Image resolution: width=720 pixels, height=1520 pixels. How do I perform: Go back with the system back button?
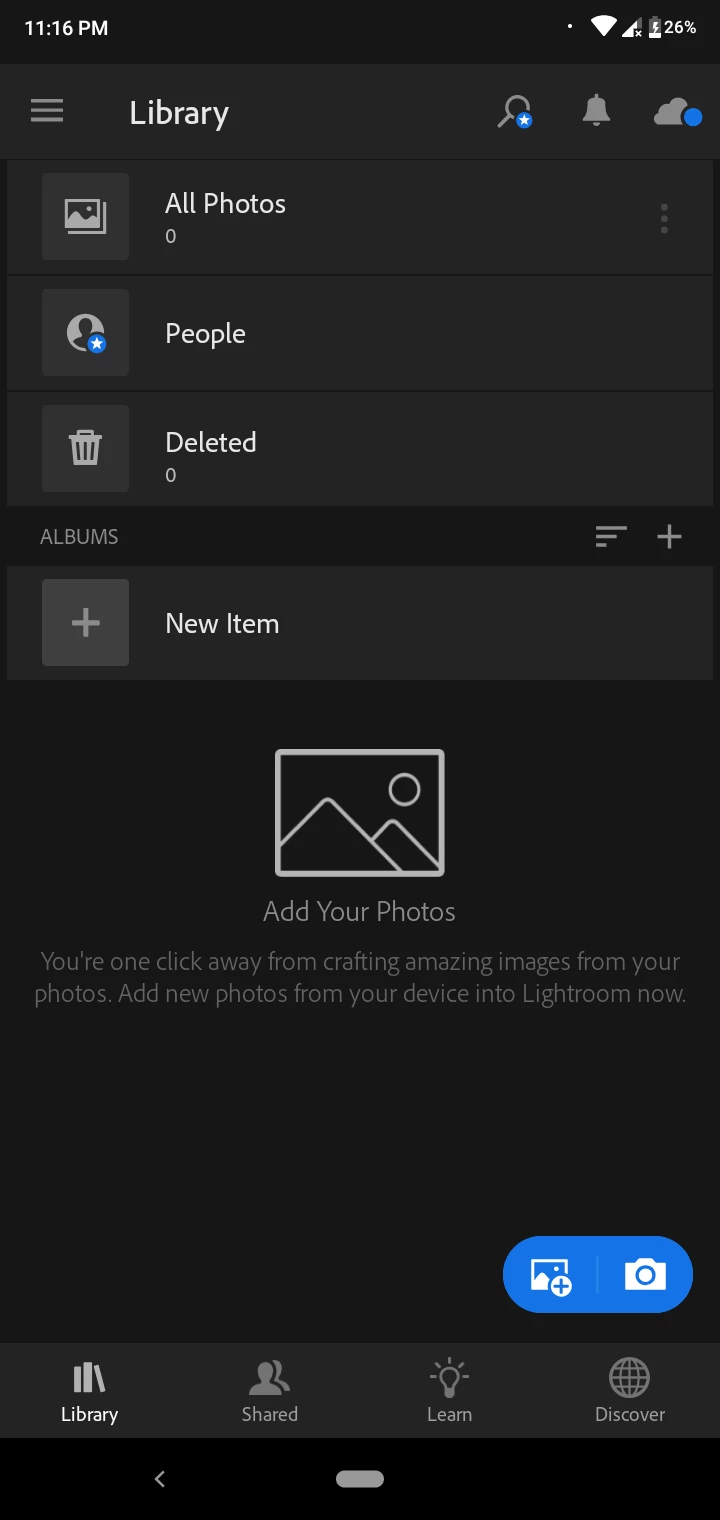click(x=160, y=1479)
